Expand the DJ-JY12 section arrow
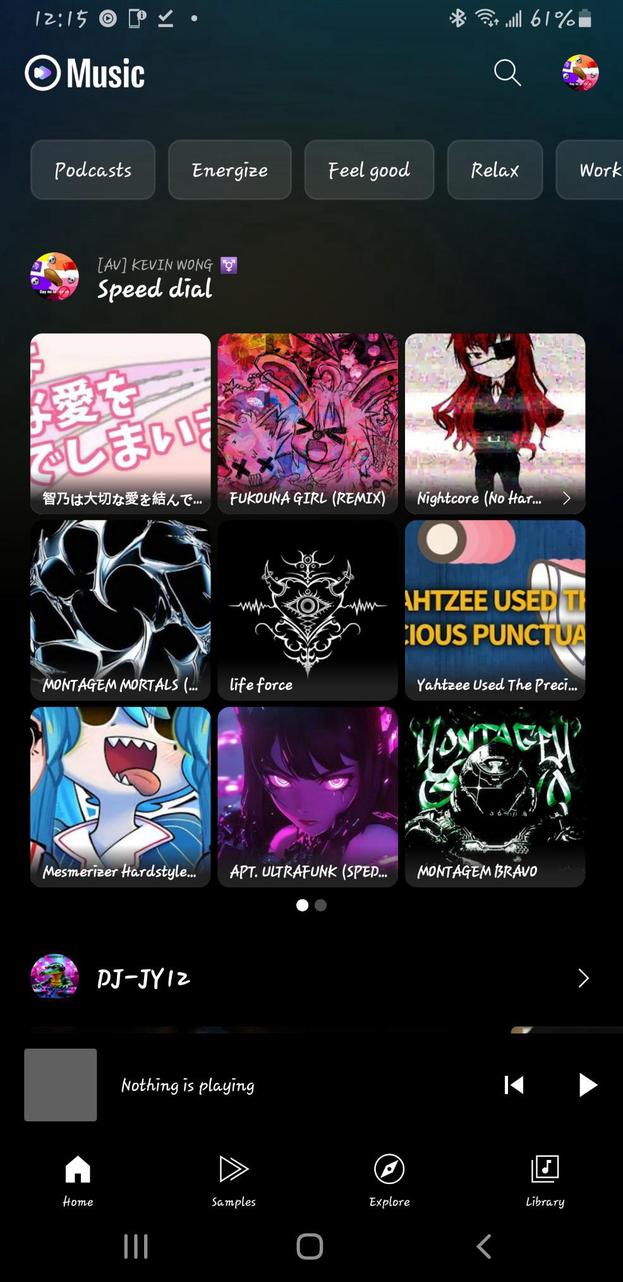 coord(583,979)
